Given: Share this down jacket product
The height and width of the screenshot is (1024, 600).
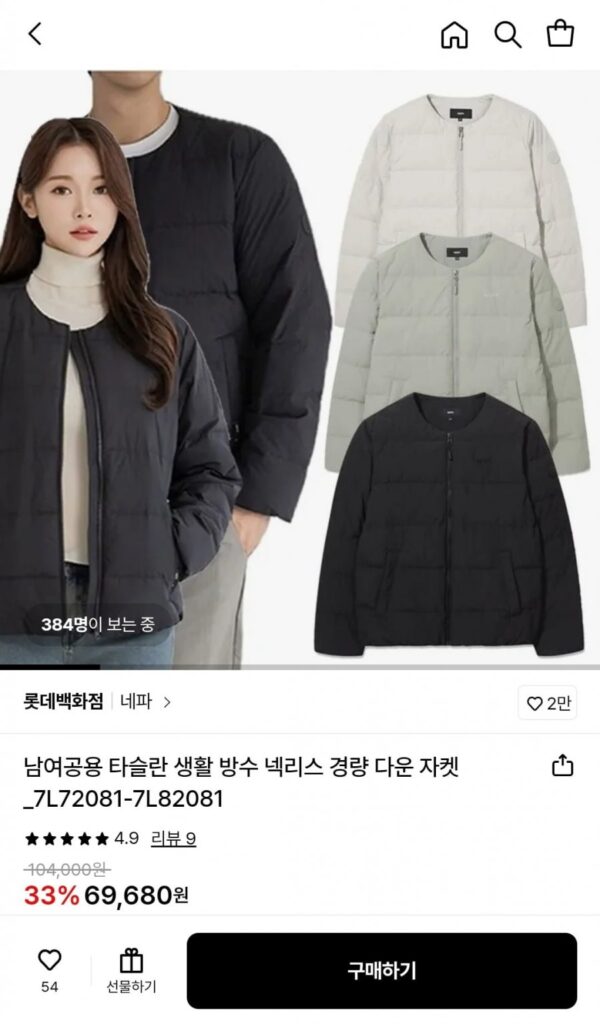Looking at the screenshot, I should pyautogui.click(x=563, y=766).
